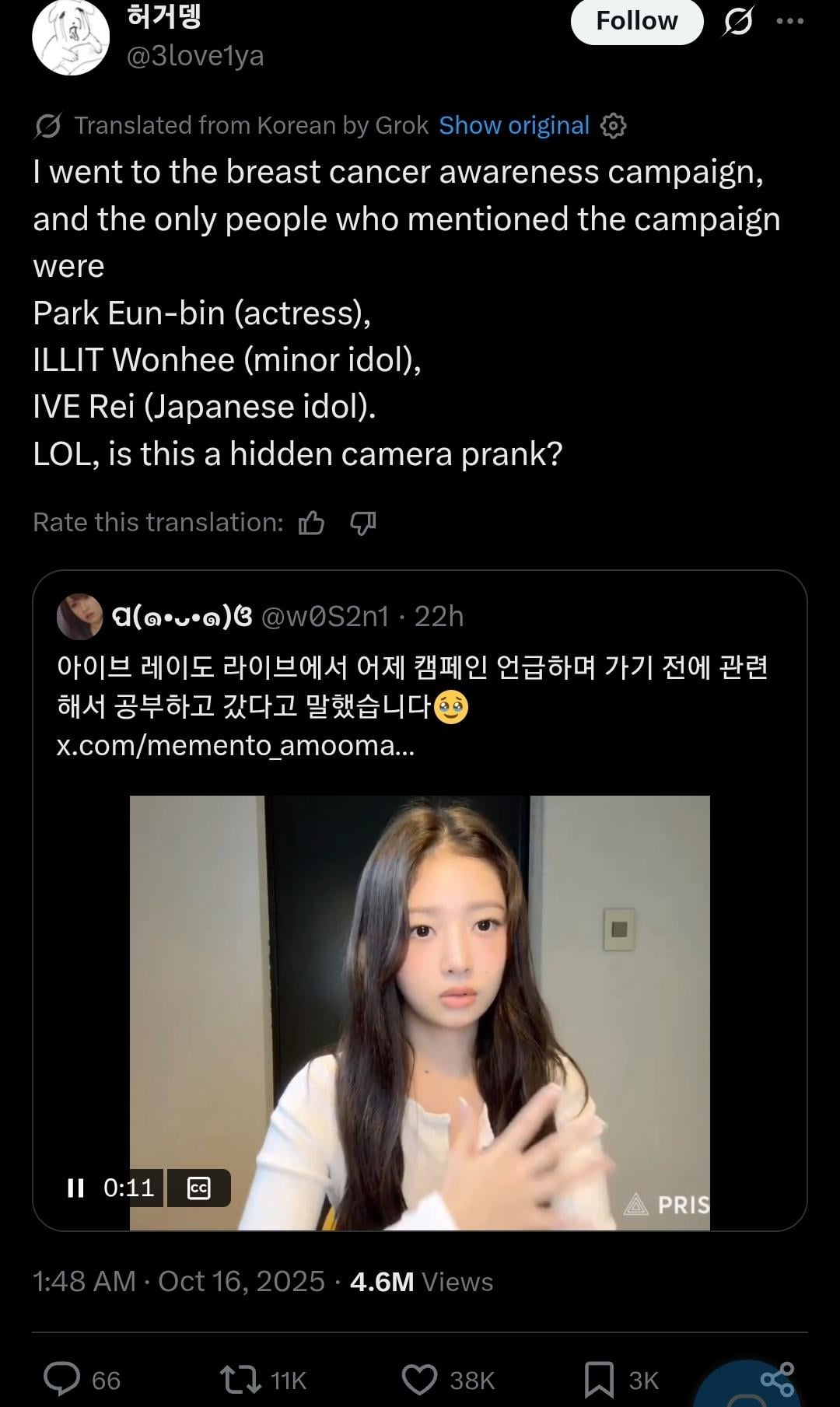Open the post overflow menu

coord(790,21)
